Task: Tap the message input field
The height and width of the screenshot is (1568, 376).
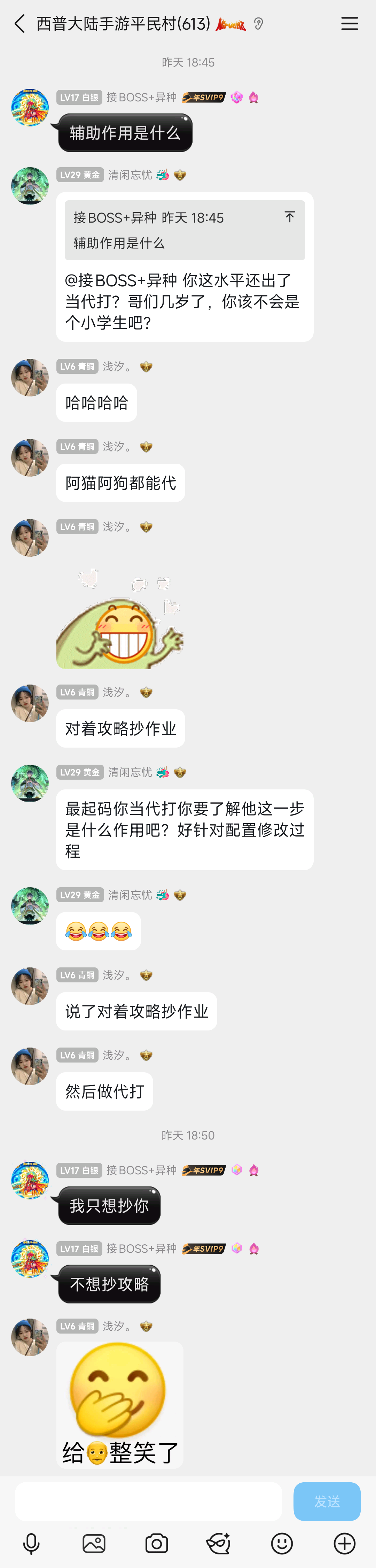Action: click(148, 1501)
